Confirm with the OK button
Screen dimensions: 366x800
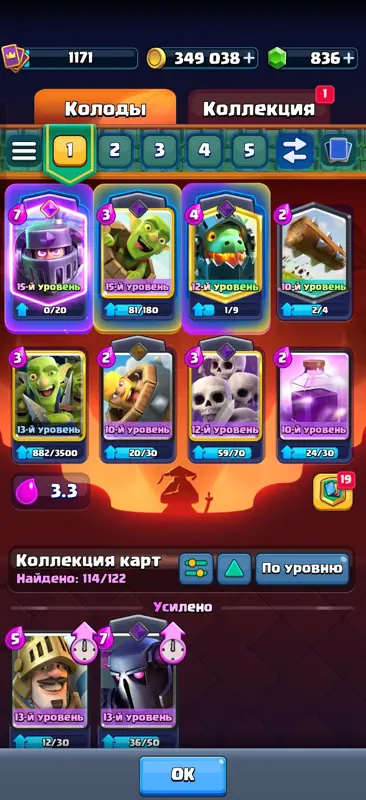183,776
